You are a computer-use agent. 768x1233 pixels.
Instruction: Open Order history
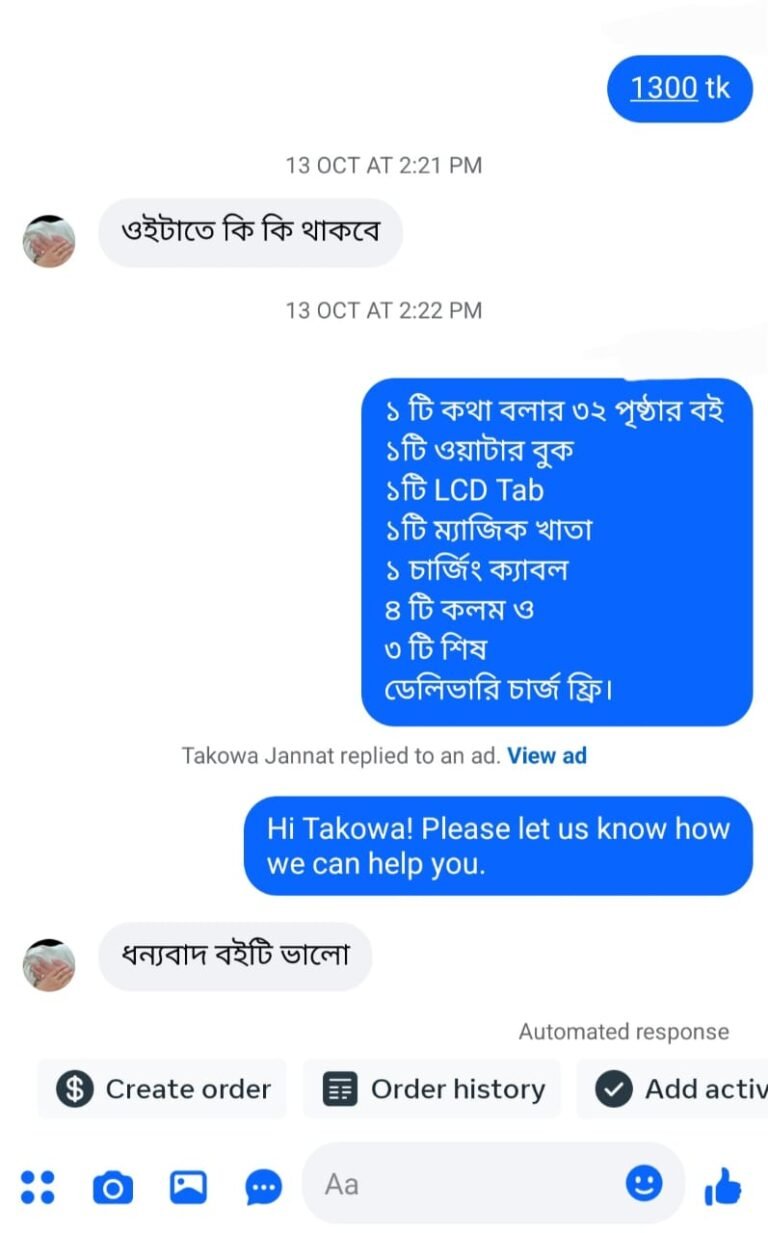click(432, 1089)
